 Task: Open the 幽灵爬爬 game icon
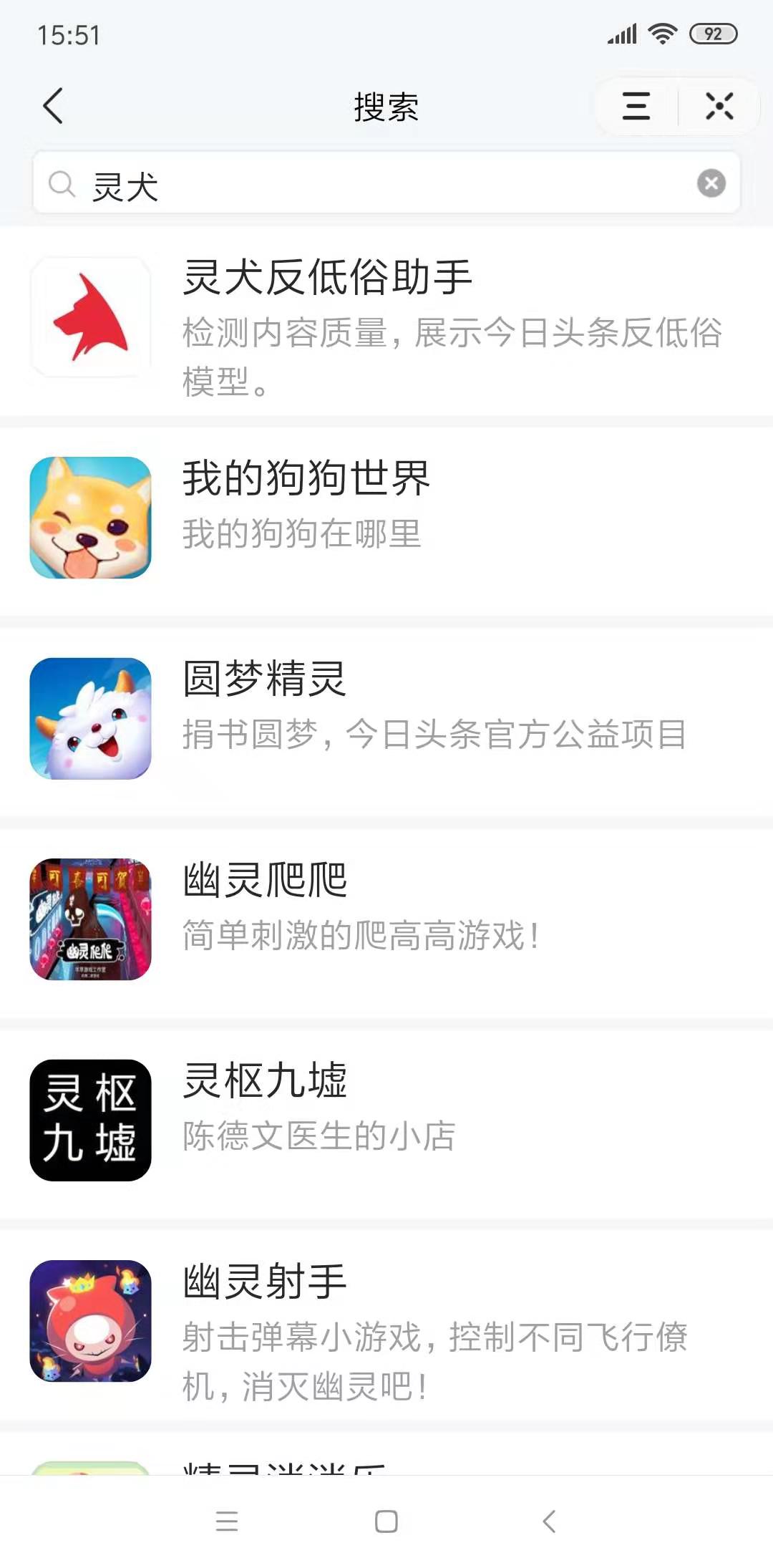coord(91,919)
